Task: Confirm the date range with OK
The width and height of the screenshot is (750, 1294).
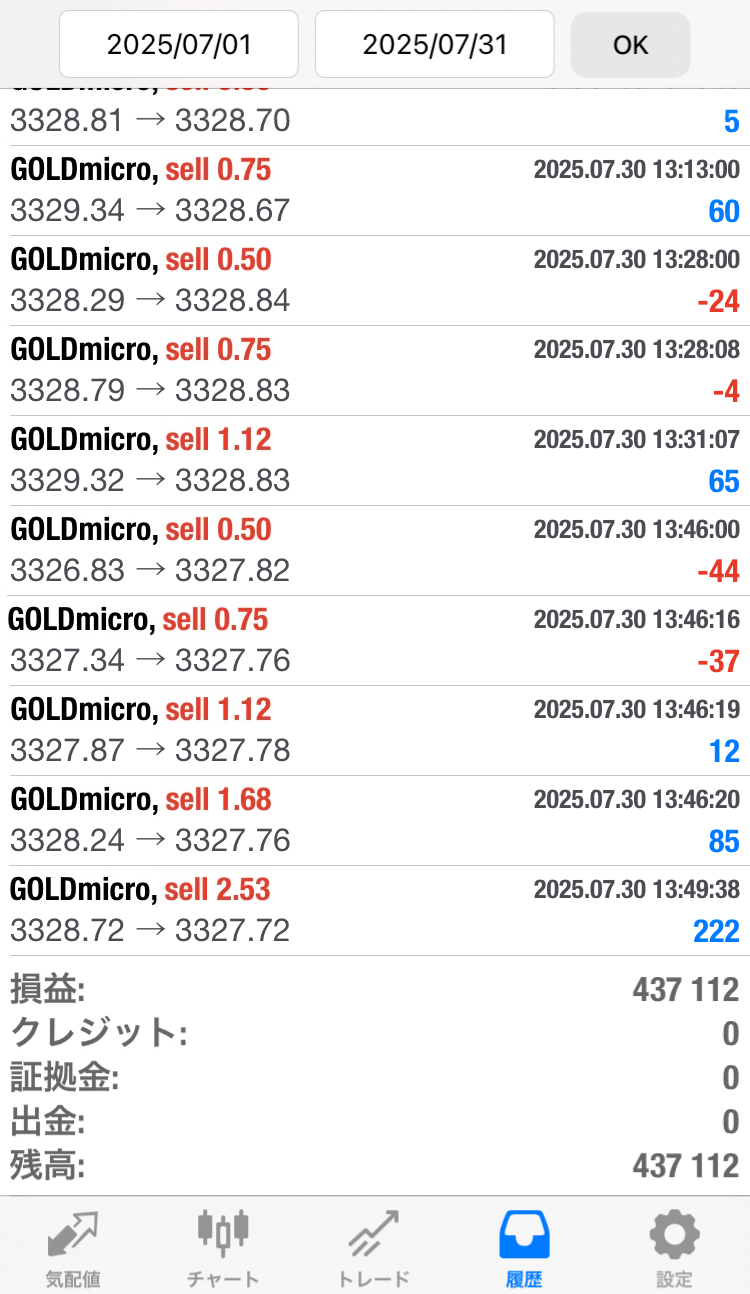Action: 630,44
